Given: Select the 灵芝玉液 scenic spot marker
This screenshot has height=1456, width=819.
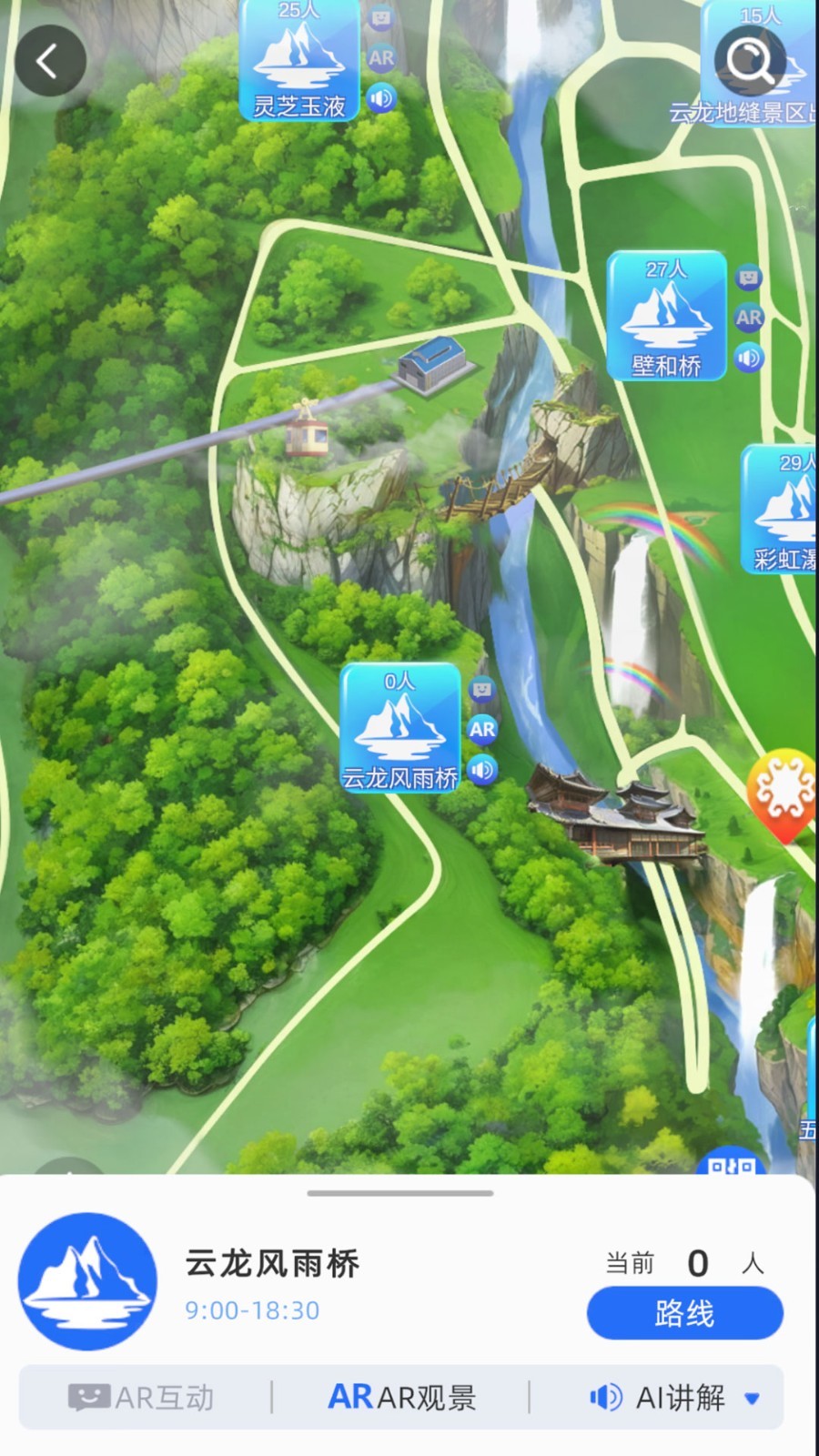Looking at the screenshot, I should 299,64.
